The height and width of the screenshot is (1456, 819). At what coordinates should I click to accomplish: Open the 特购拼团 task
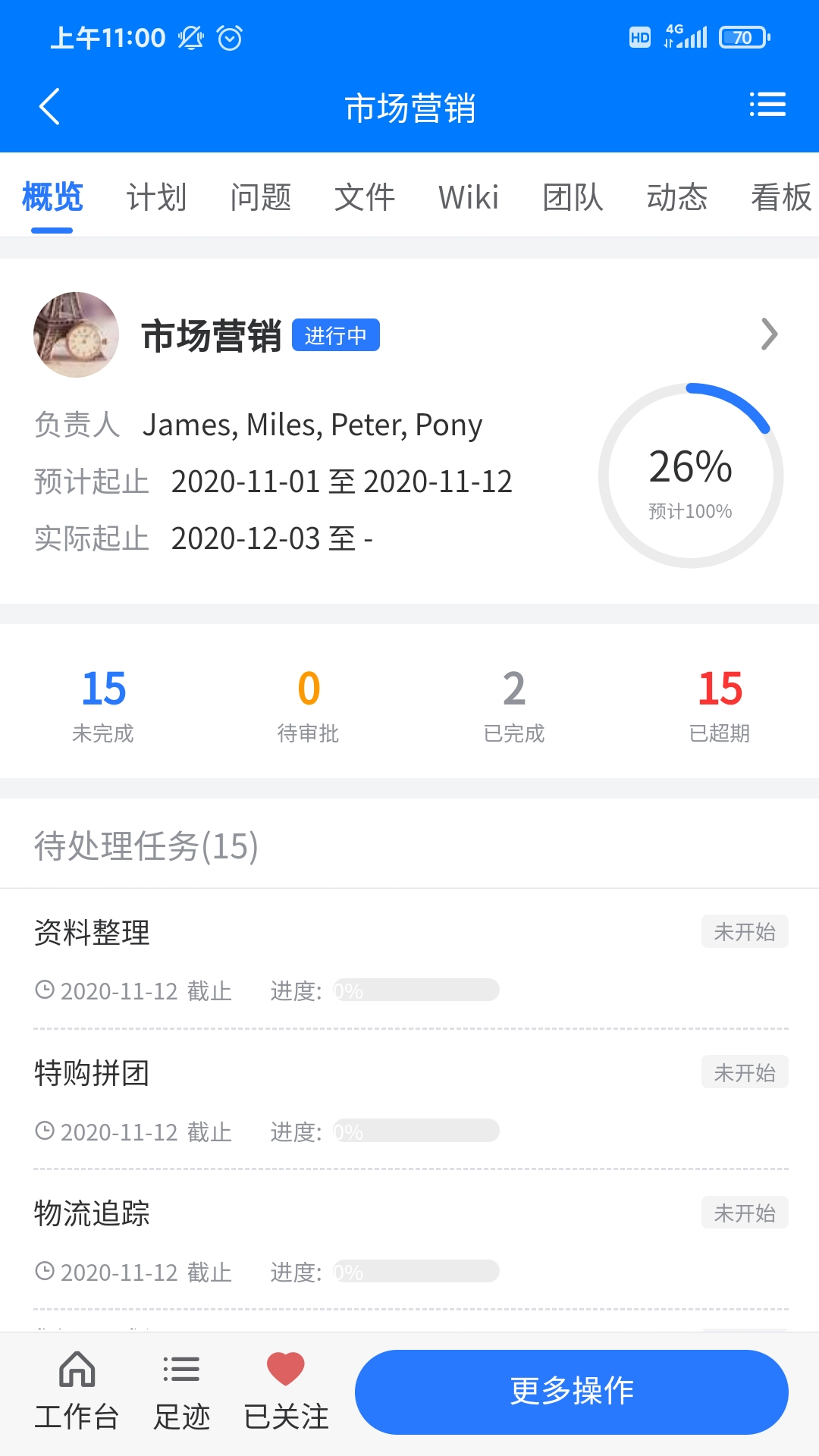click(x=92, y=1073)
